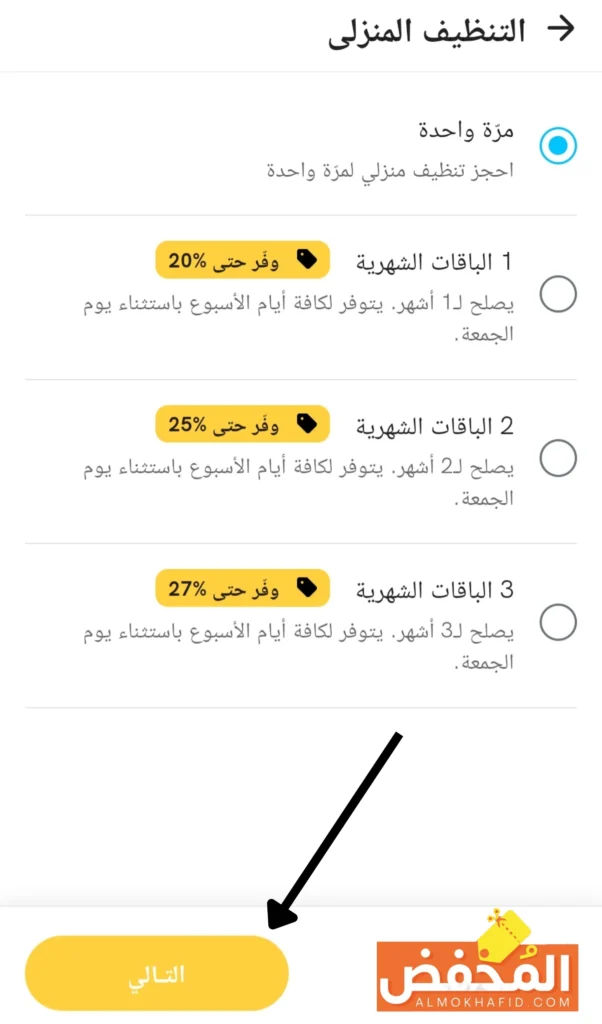Image resolution: width=602 pixels, height=1024 pixels.
Task: Tap the التالي button to continue
Action: pyautogui.click(x=157, y=973)
